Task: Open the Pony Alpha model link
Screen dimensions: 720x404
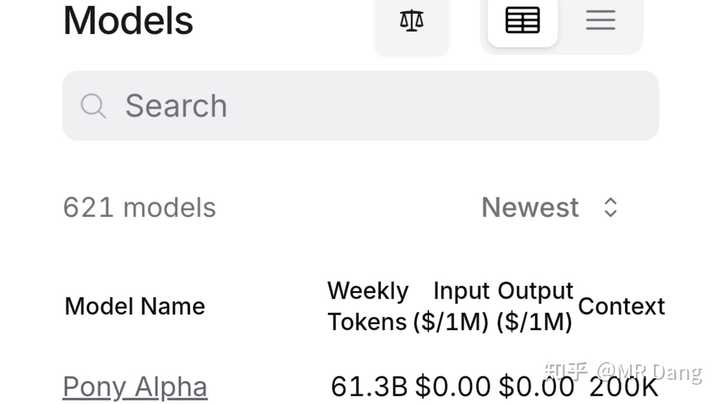Action: pyautogui.click(x=135, y=386)
